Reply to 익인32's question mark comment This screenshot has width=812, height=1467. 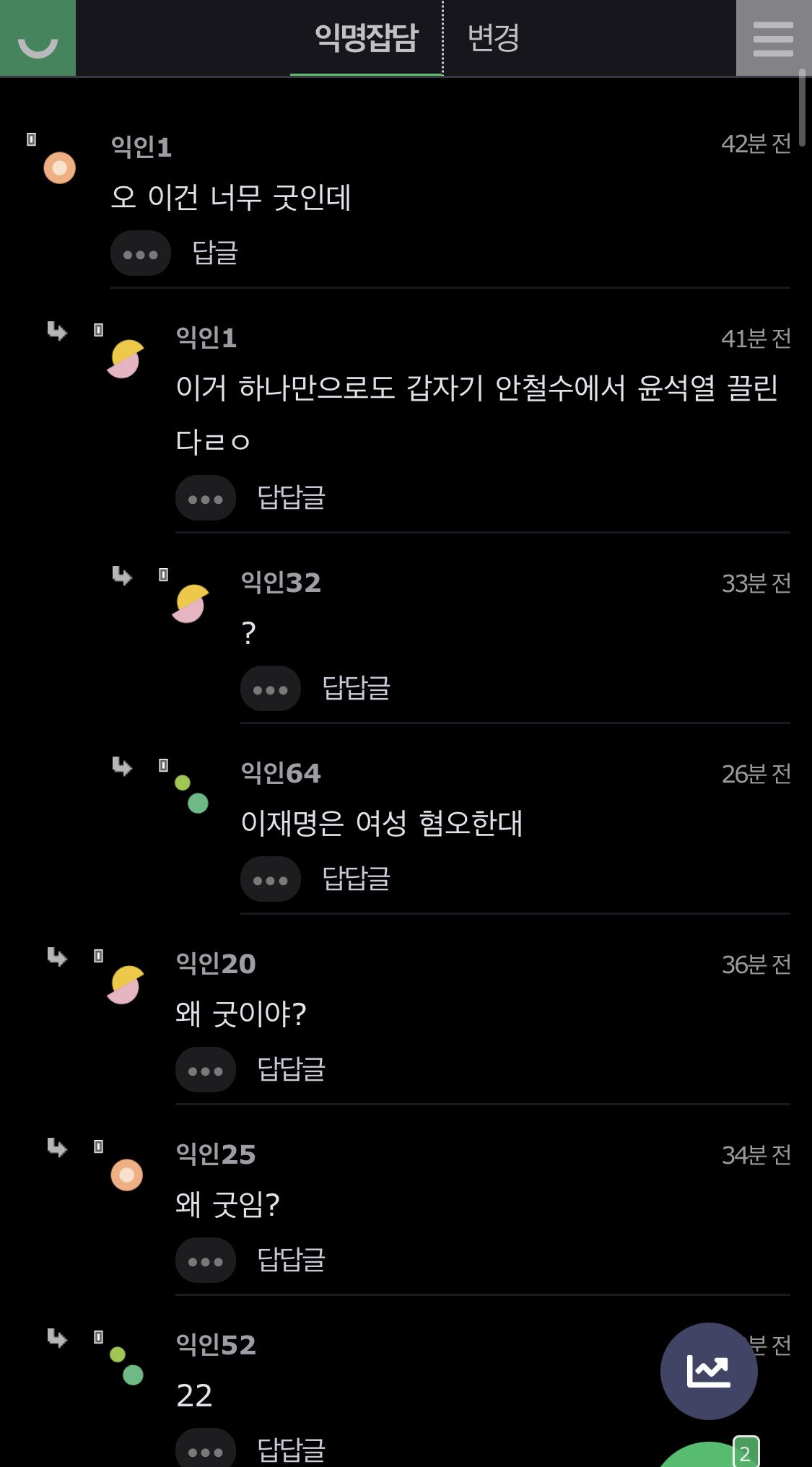pos(357,688)
